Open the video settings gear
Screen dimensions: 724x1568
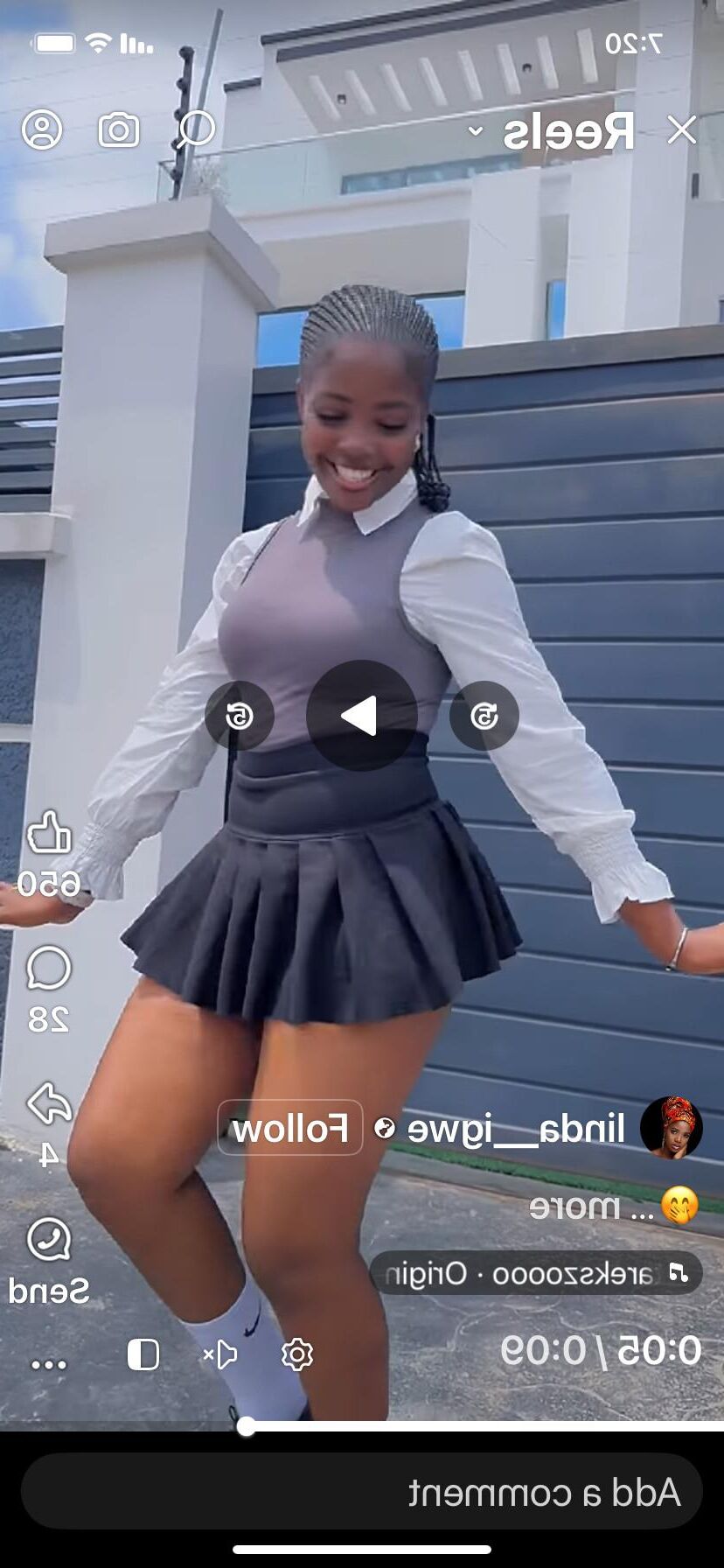point(297,1354)
